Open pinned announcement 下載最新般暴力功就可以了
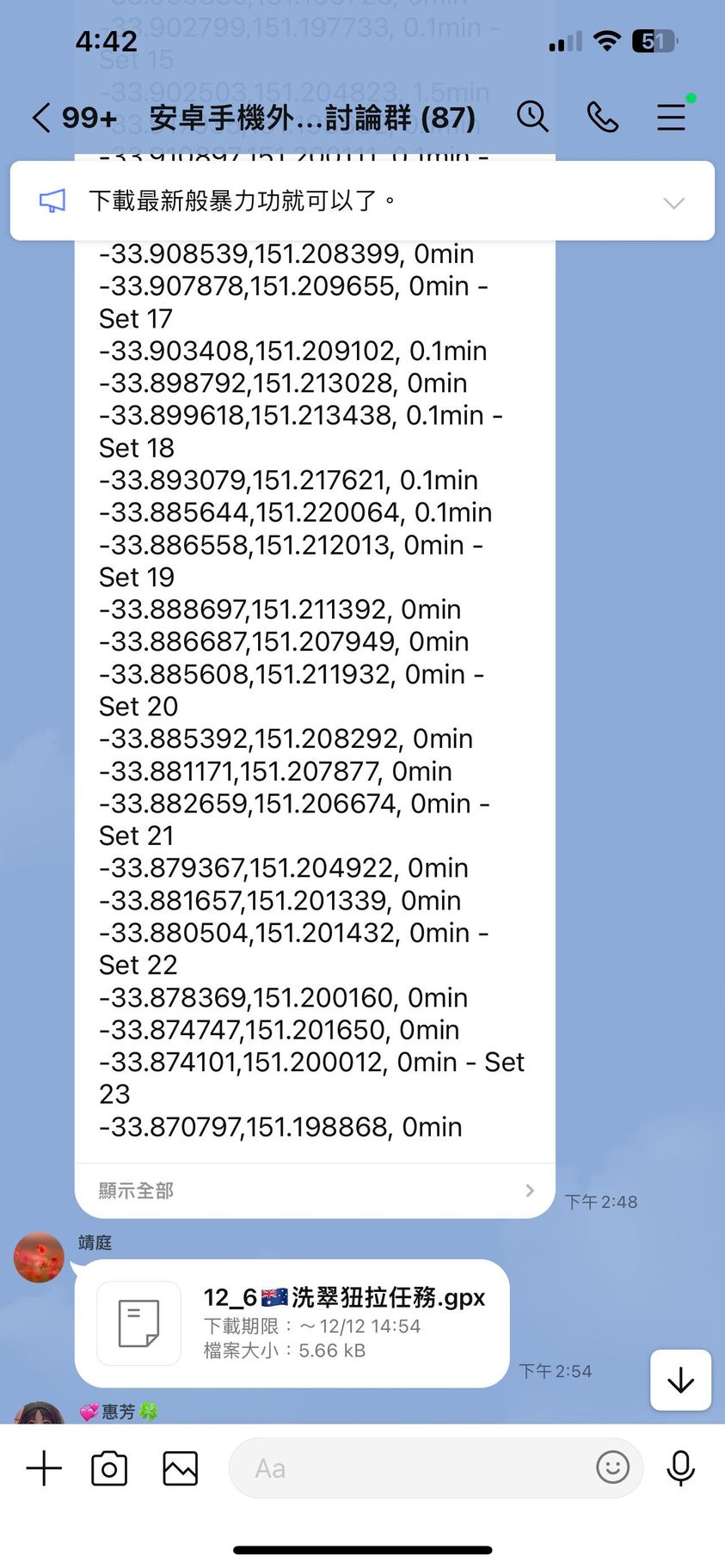The image size is (725, 1568). click(x=241, y=201)
